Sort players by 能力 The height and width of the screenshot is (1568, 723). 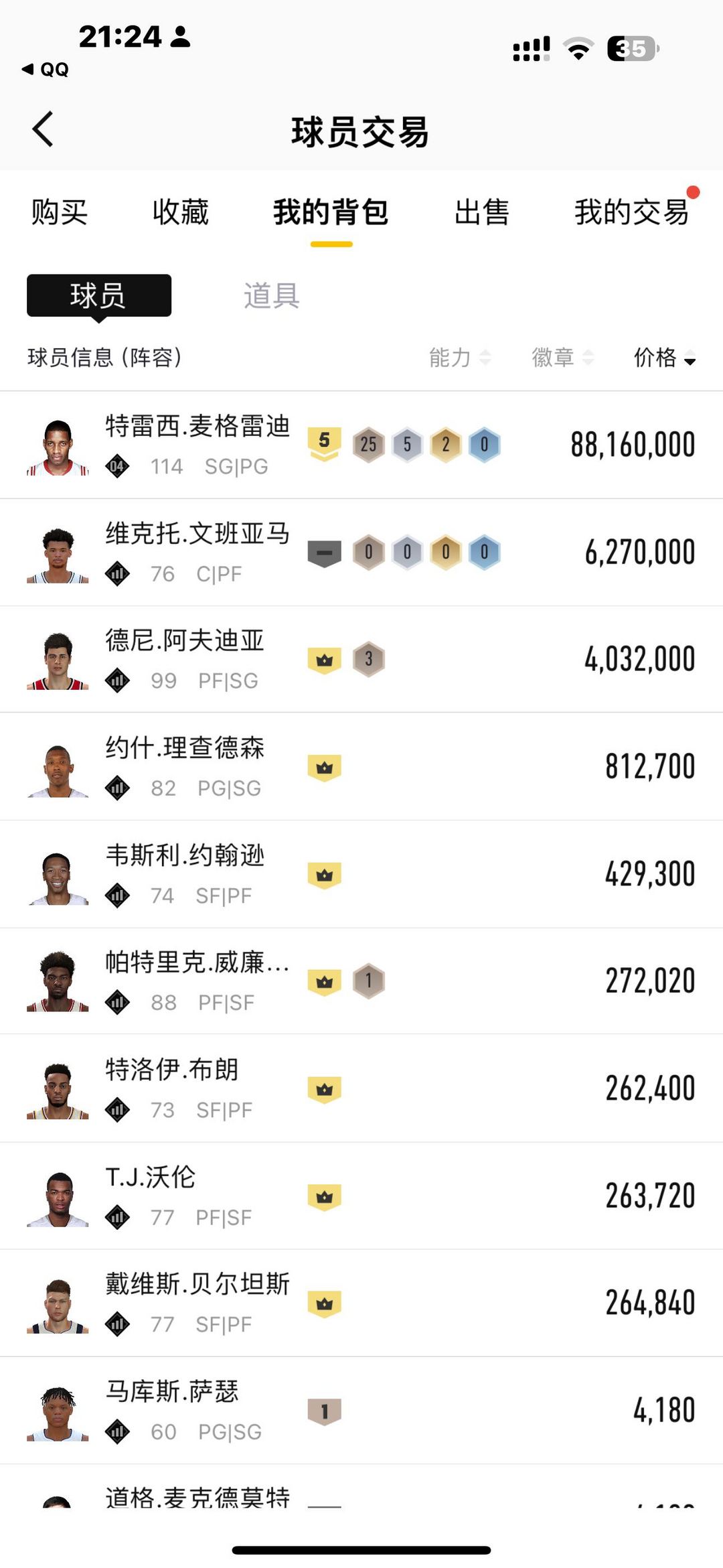459,358
